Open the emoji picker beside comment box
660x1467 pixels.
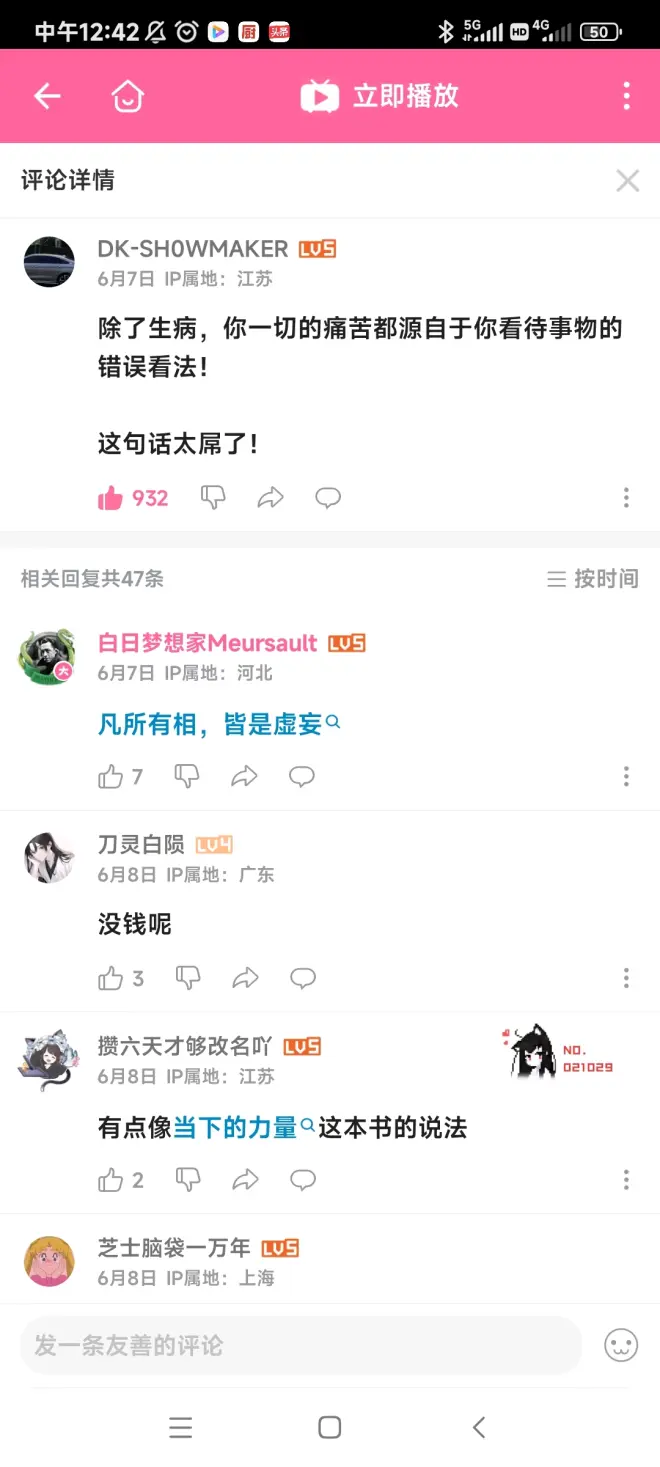[x=621, y=1345]
